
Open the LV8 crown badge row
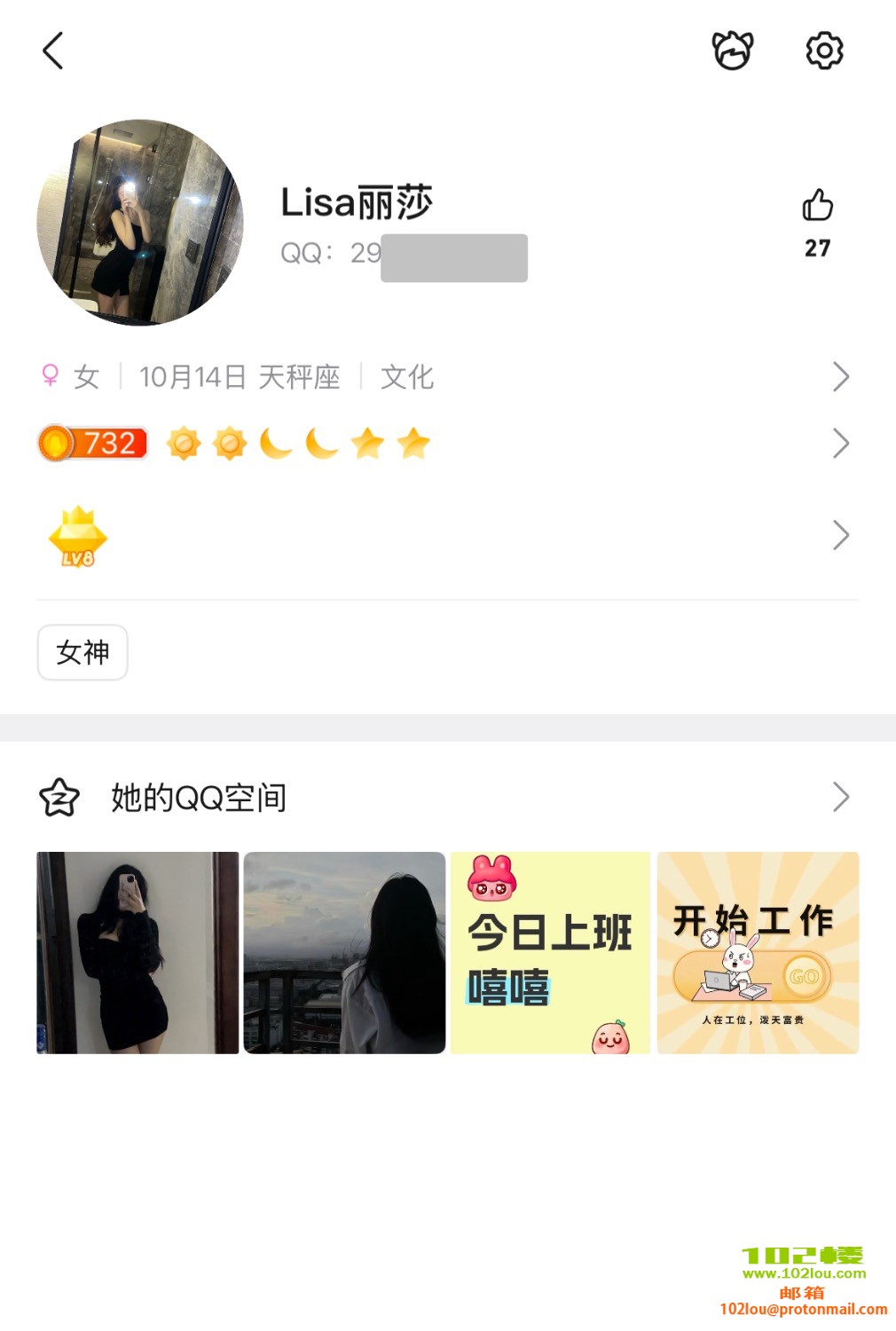[x=444, y=536]
